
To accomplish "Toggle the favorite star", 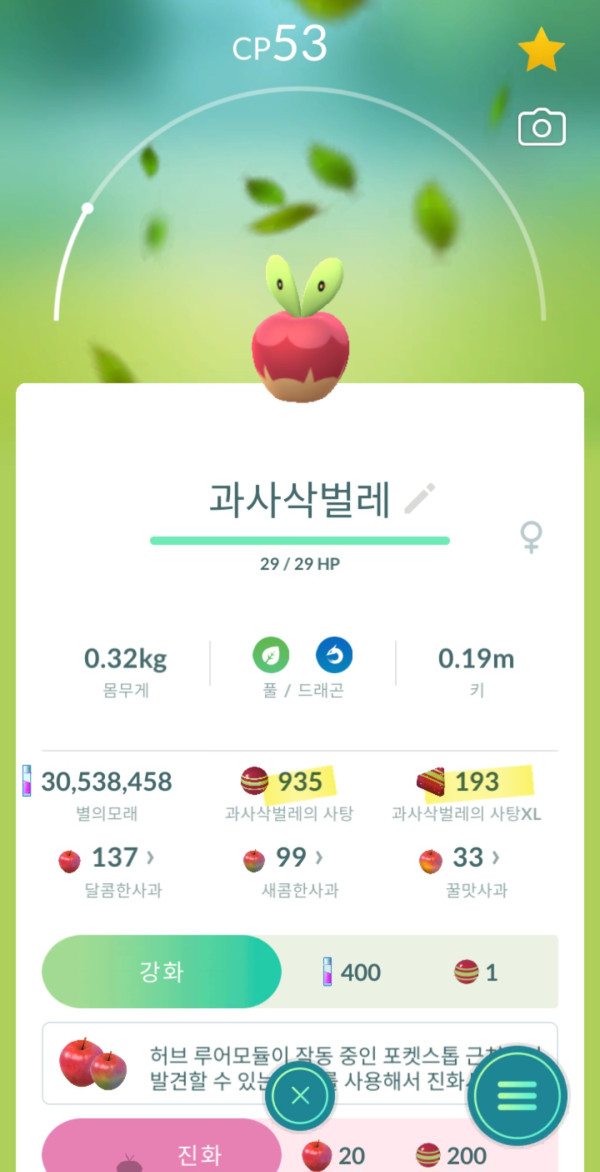I will point(541,51).
